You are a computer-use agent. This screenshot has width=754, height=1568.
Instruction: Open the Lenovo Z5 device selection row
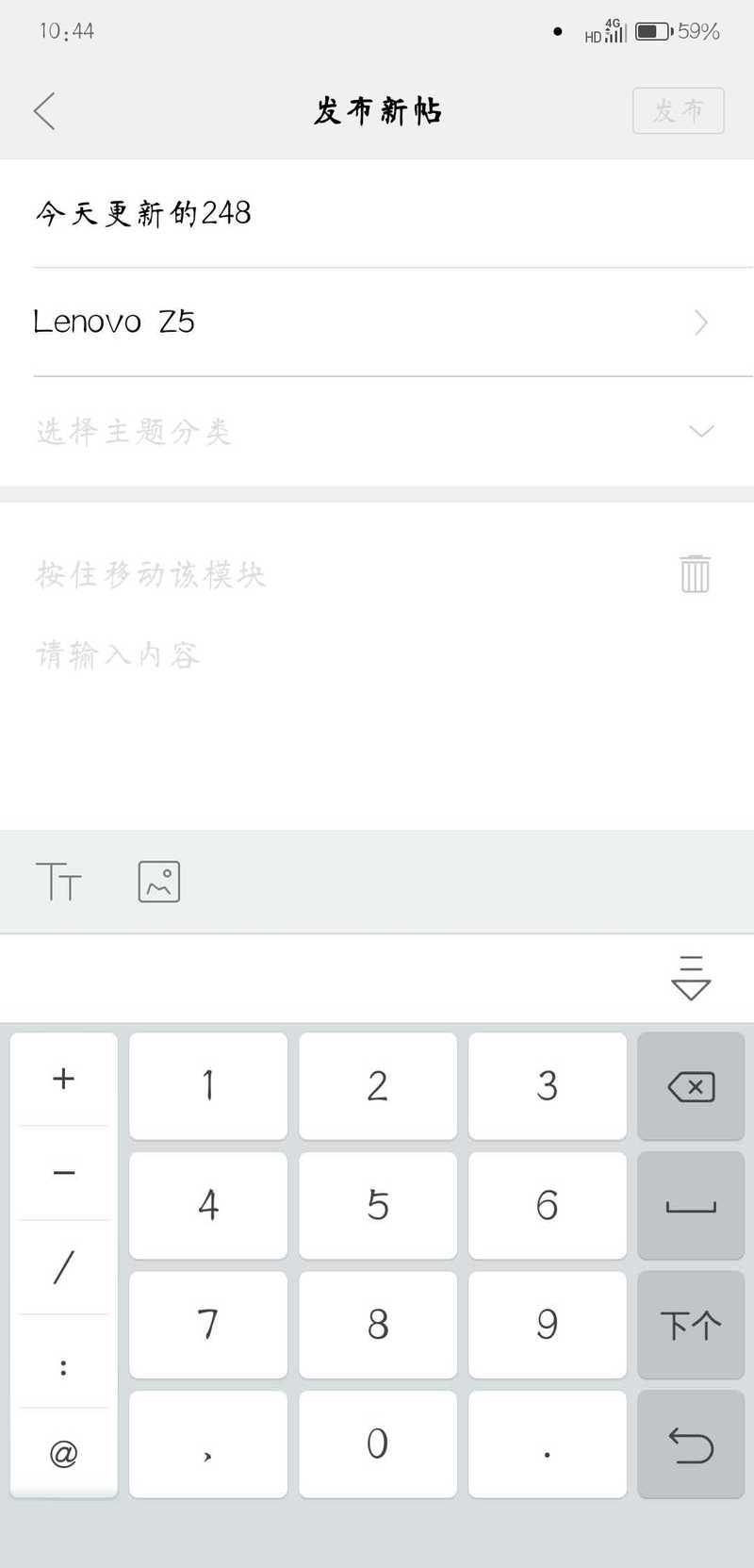pos(377,322)
